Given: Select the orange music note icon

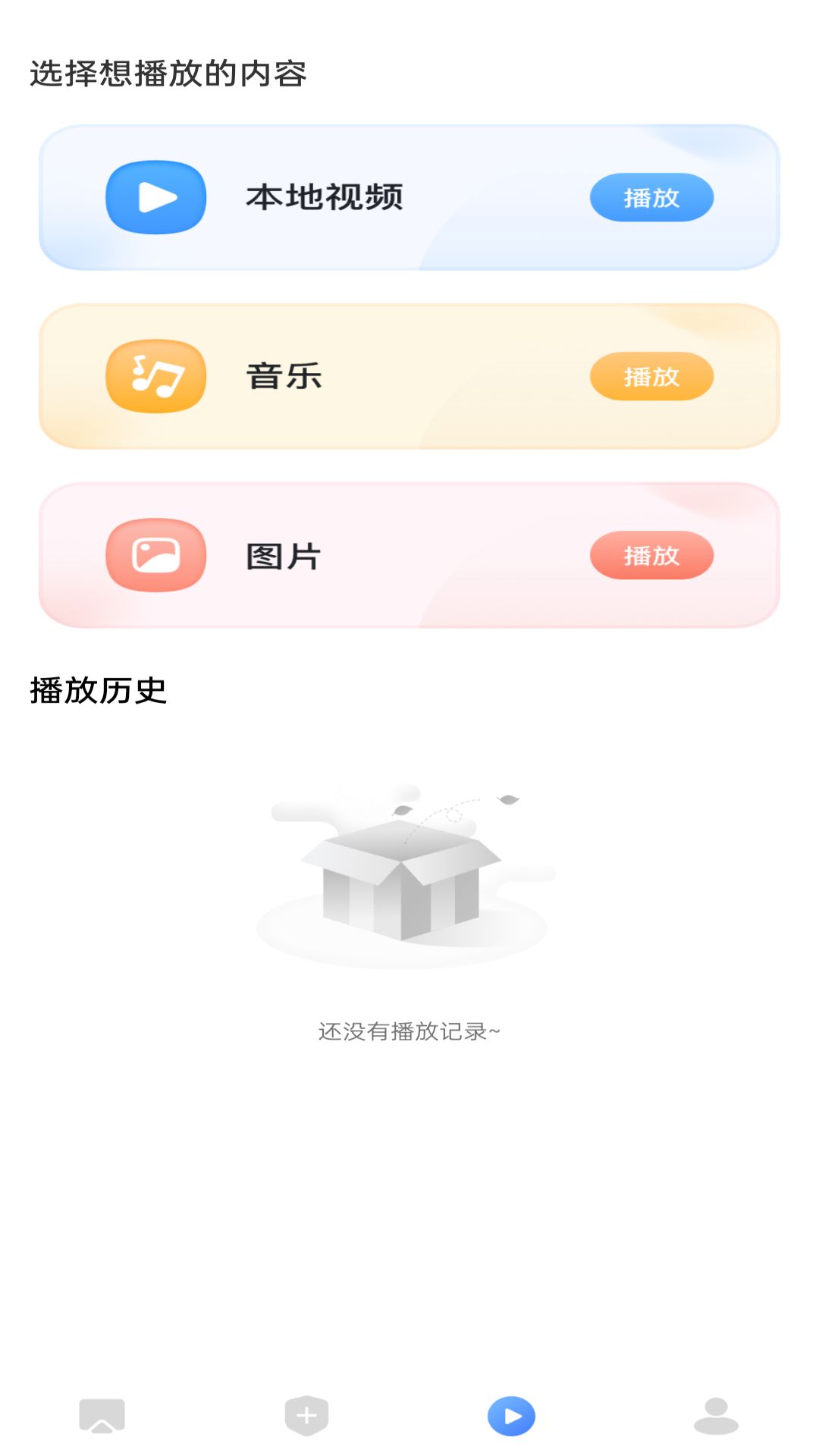Looking at the screenshot, I should tap(155, 375).
